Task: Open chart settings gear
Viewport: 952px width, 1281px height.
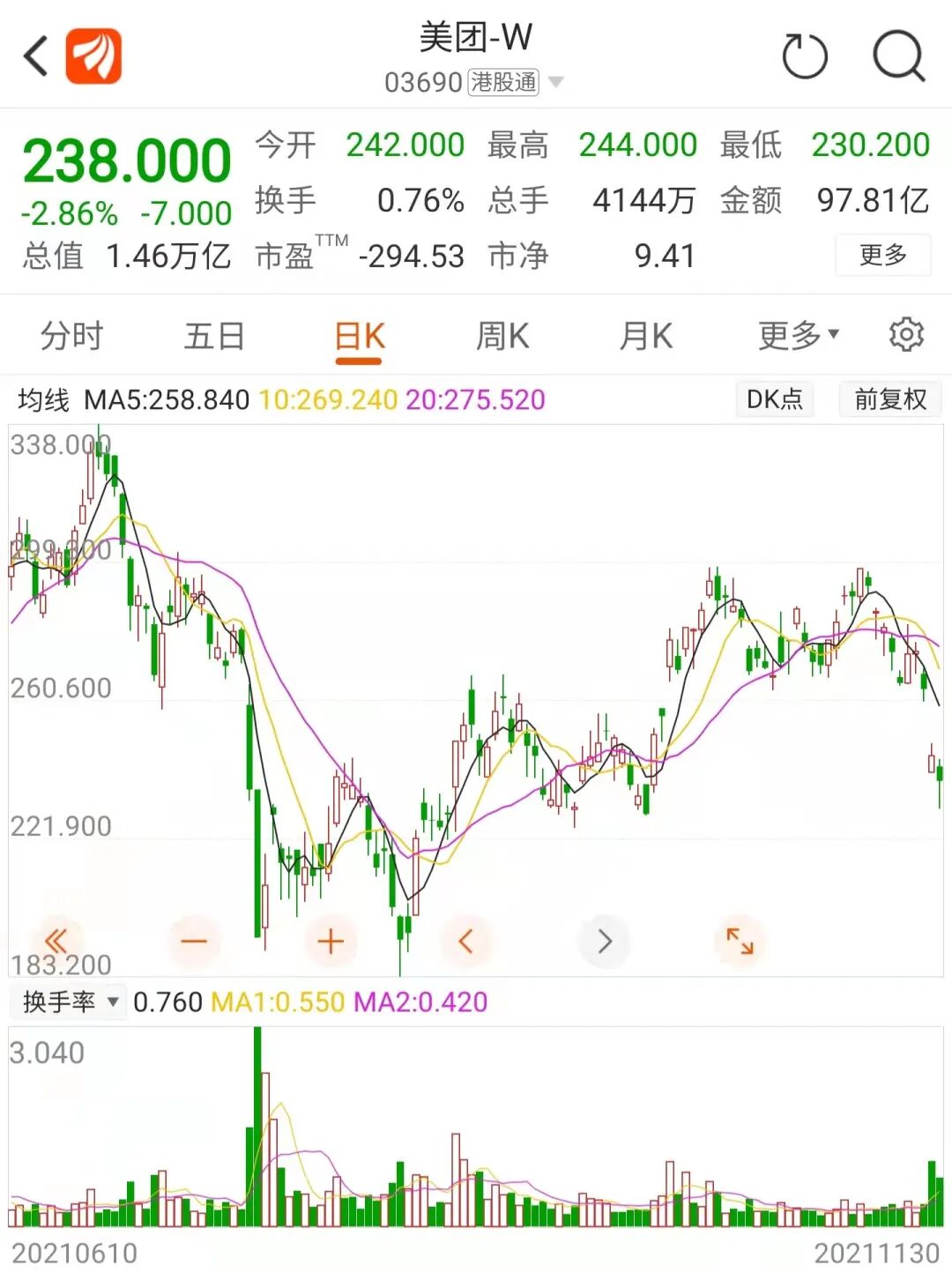Action: pos(906,335)
